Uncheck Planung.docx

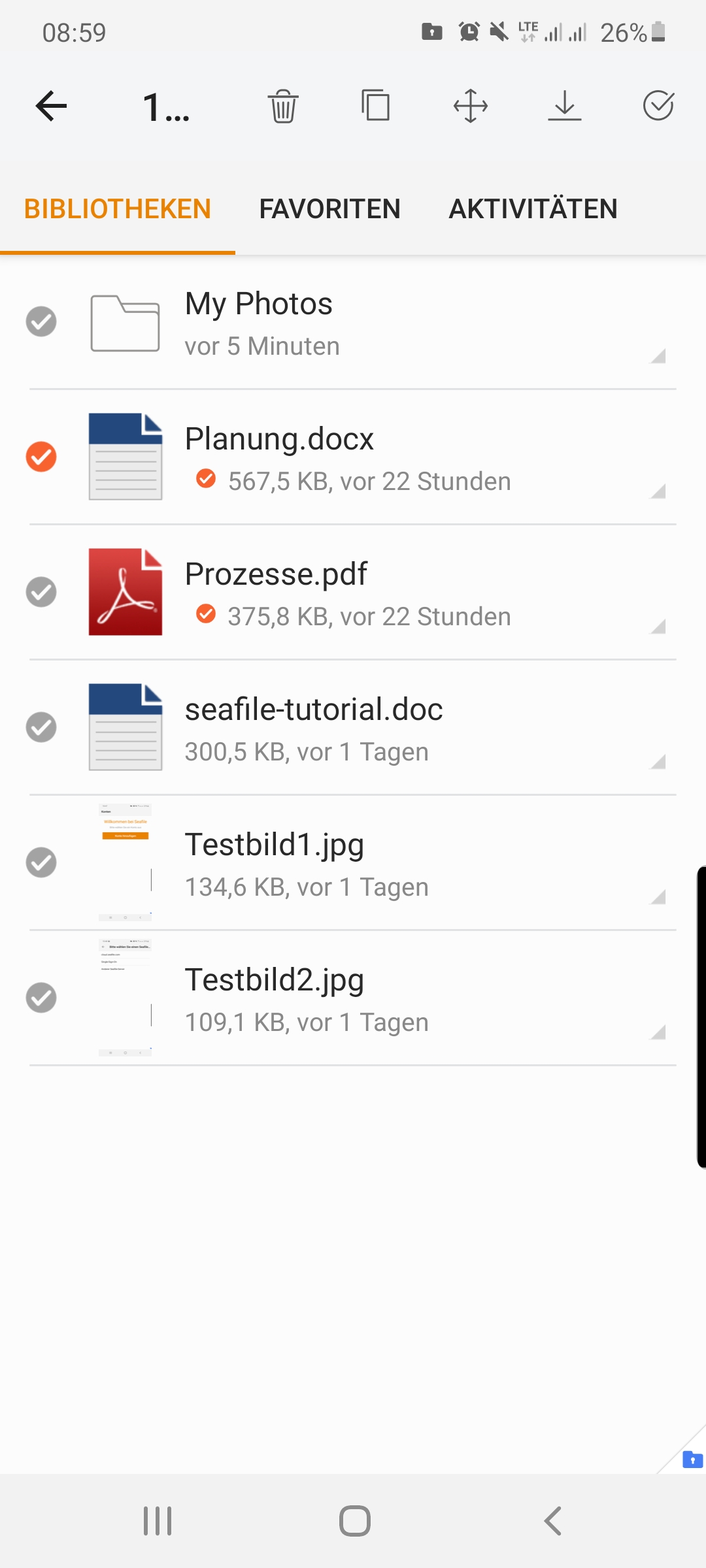click(x=41, y=457)
